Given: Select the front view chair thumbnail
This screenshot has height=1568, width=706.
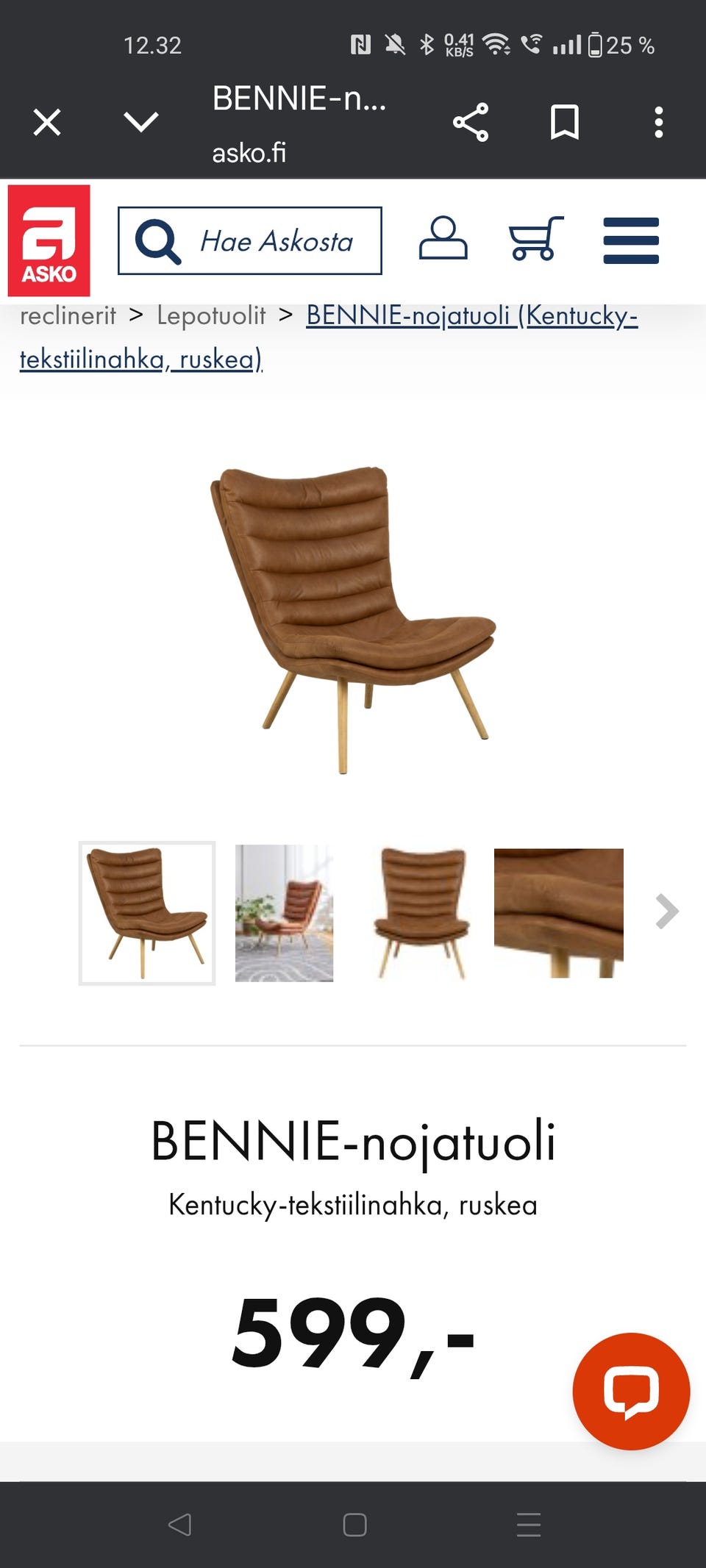Looking at the screenshot, I should 421,912.
